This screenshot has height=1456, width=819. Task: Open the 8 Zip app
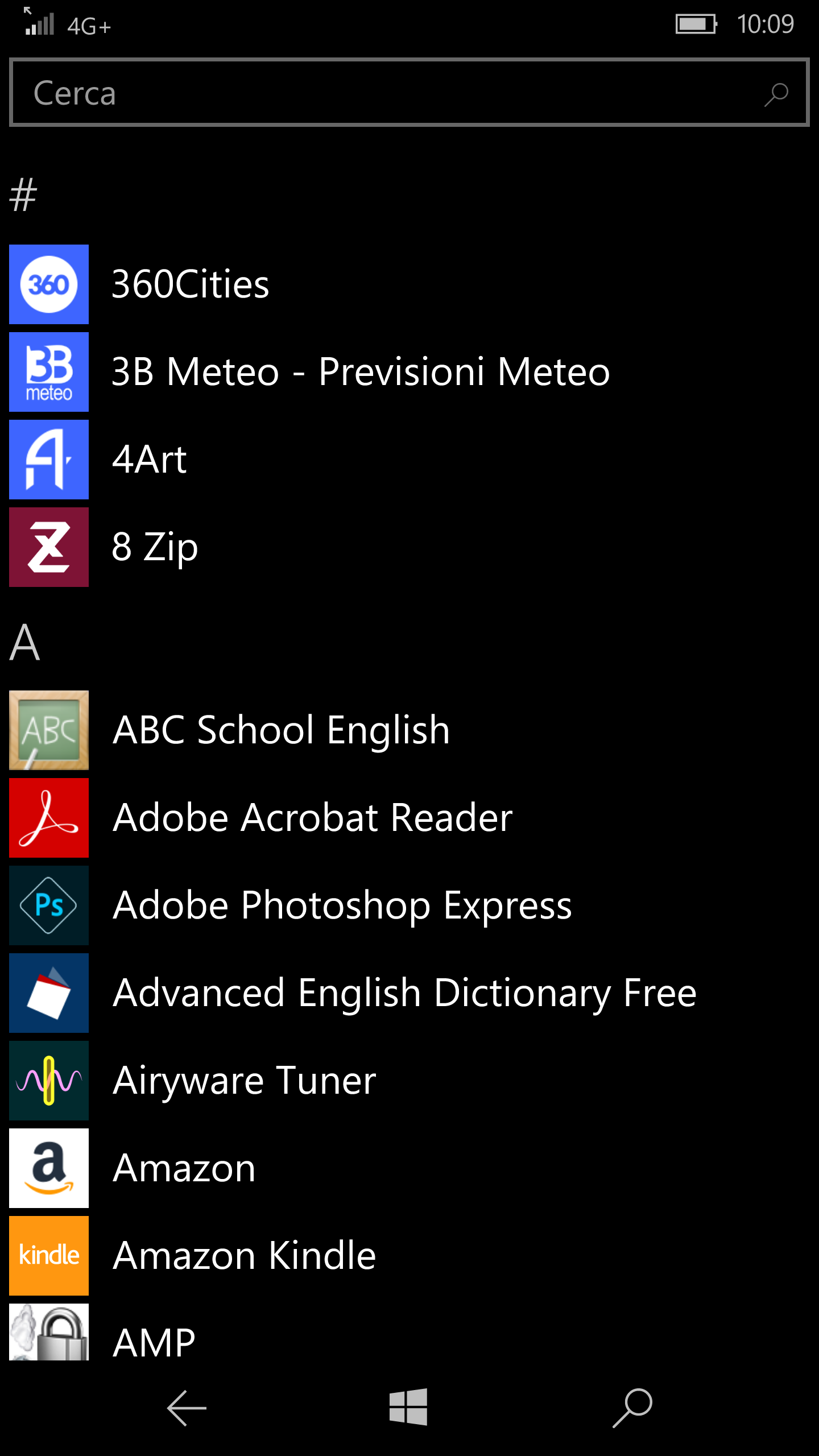pos(155,547)
